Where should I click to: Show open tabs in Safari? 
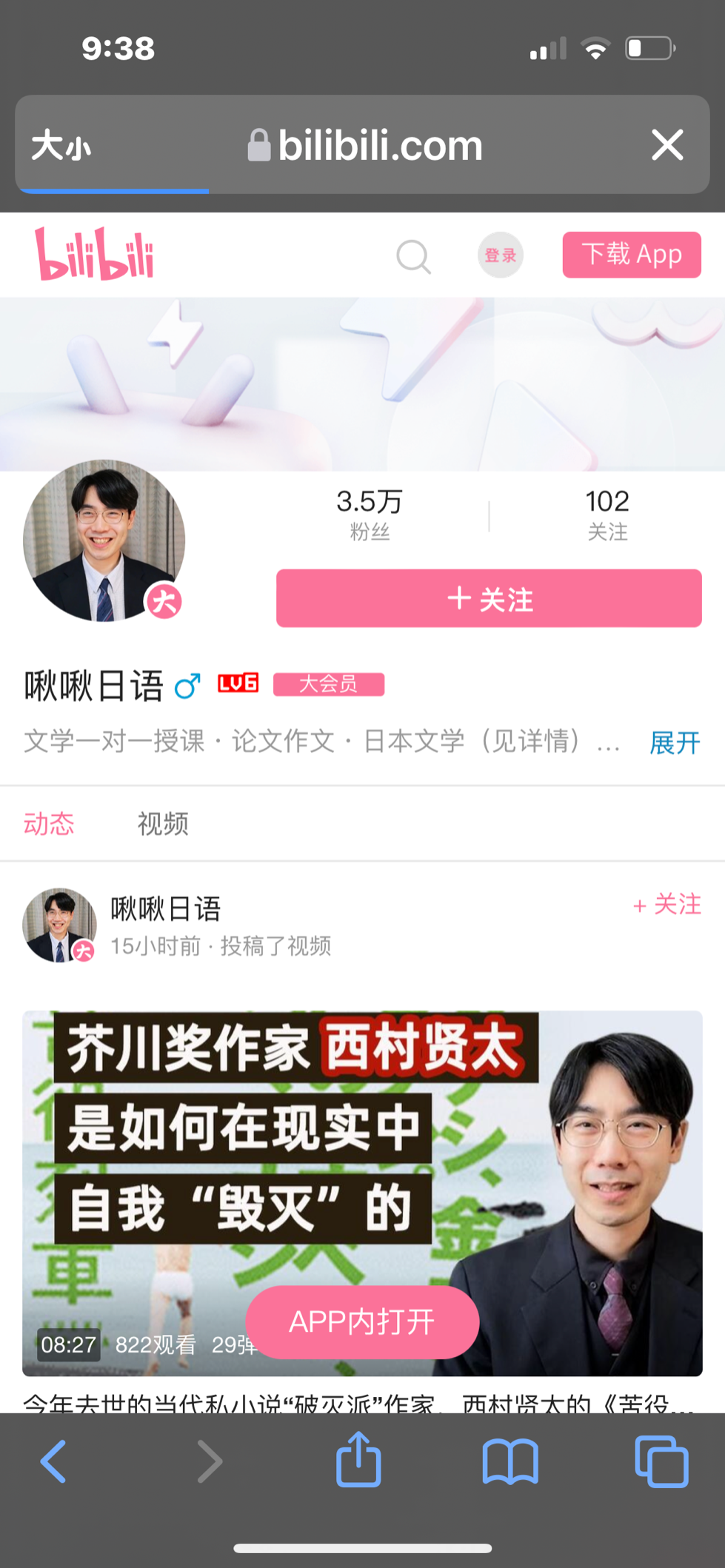point(661,1461)
